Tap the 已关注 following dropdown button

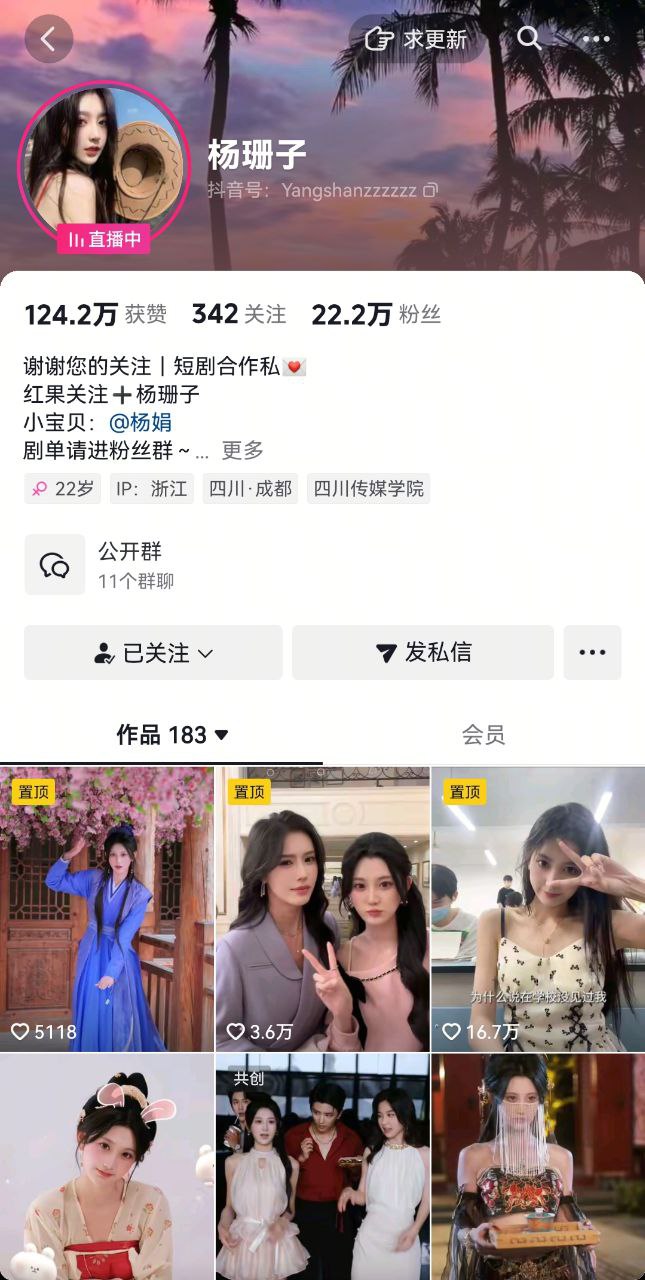point(153,653)
